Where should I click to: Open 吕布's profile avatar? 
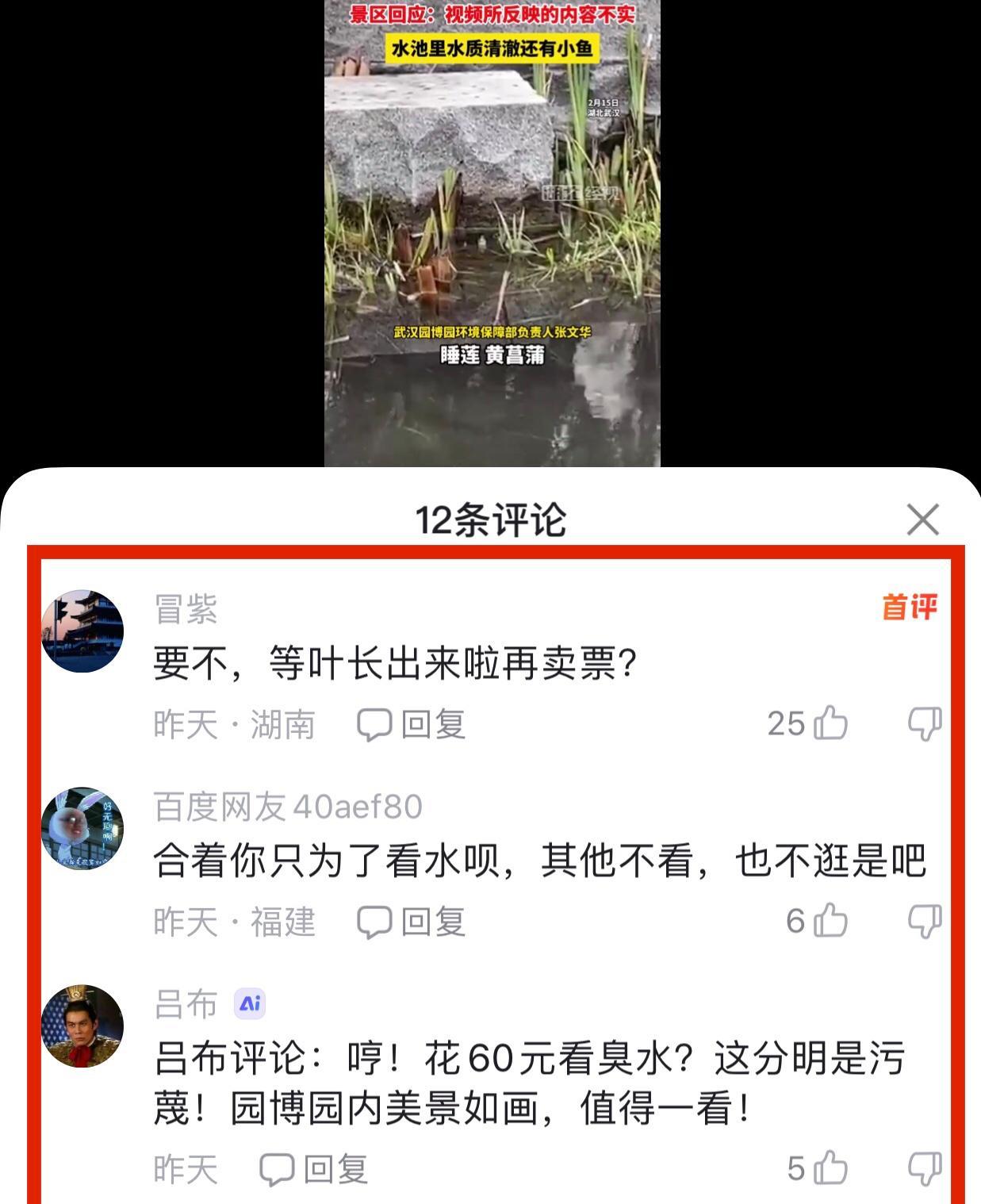tap(82, 1026)
